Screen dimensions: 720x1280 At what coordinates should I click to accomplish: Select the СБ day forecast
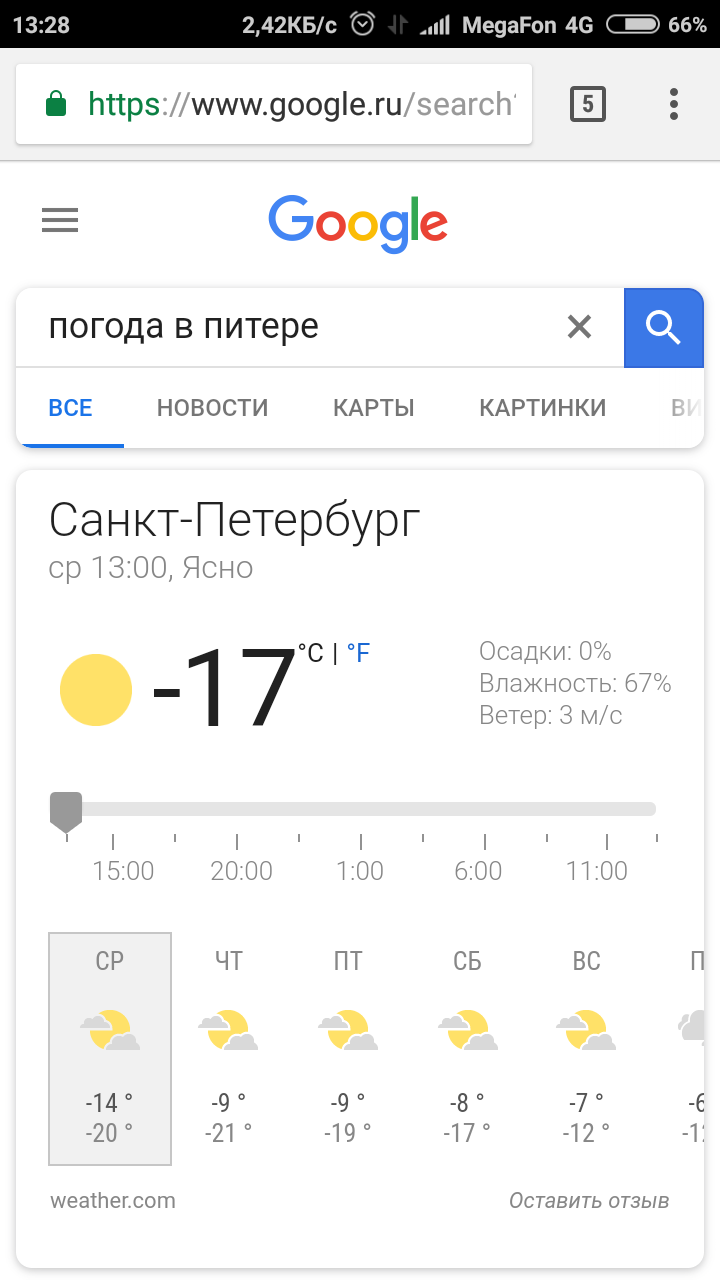click(467, 1048)
